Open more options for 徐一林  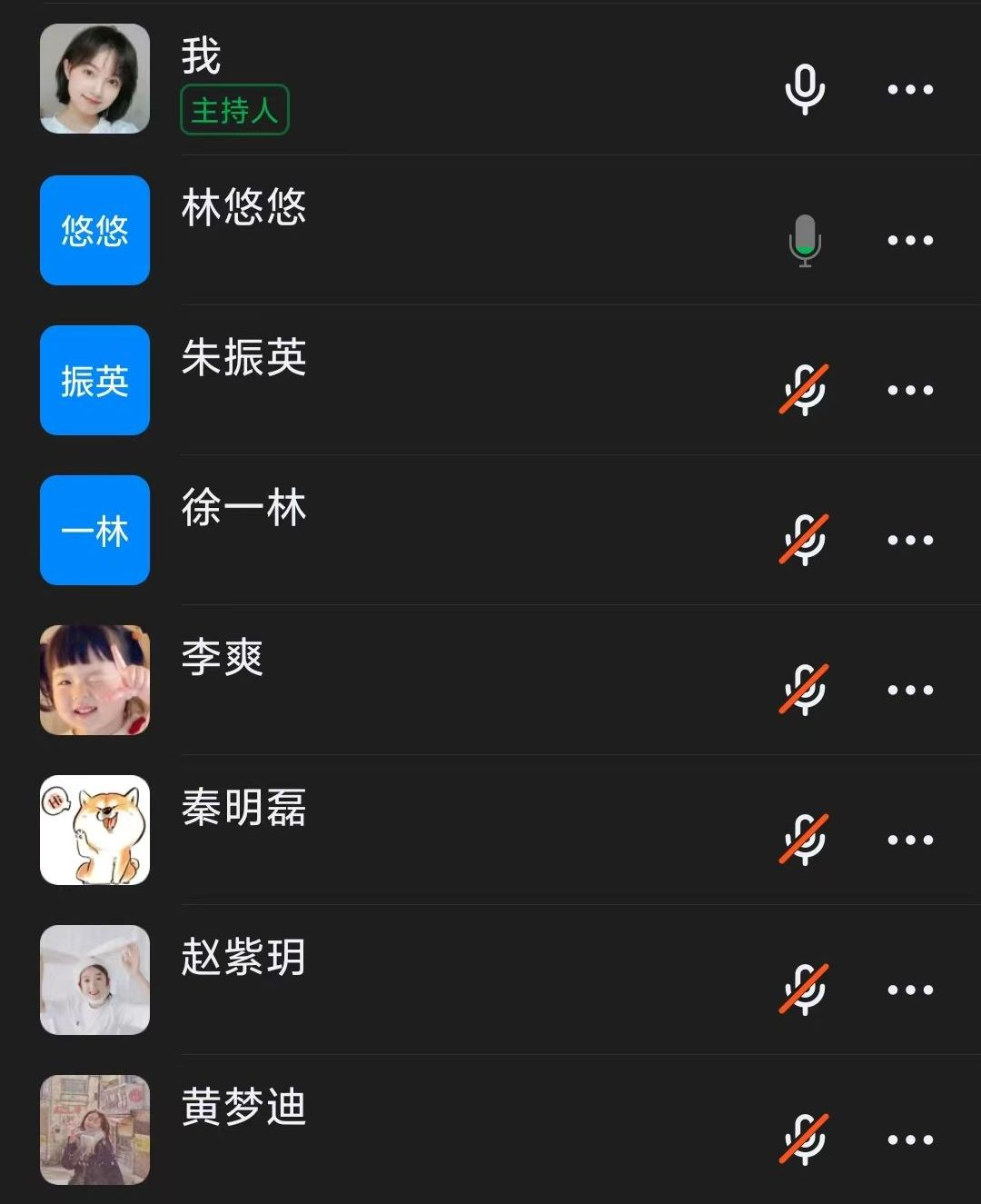tap(910, 540)
